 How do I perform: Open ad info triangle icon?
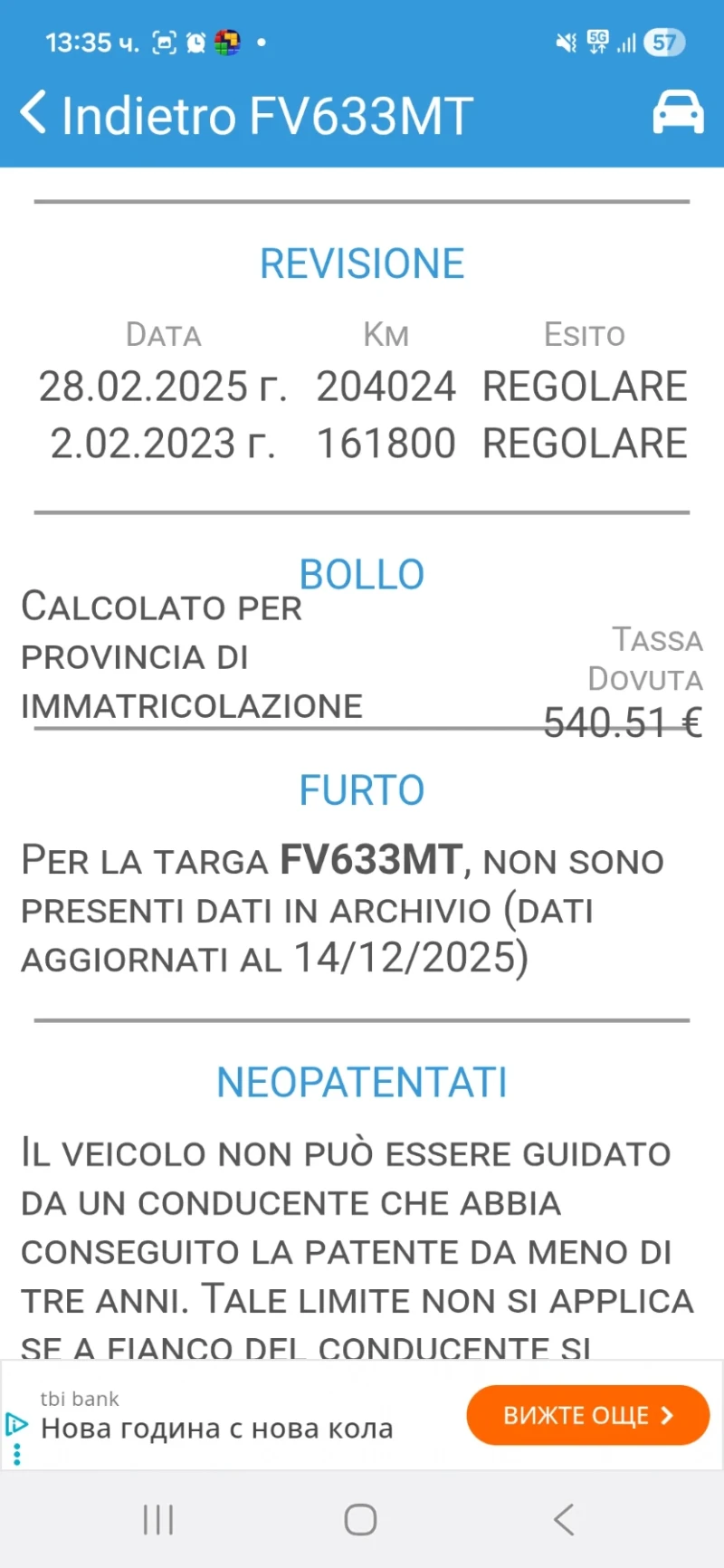(x=16, y=1424)
